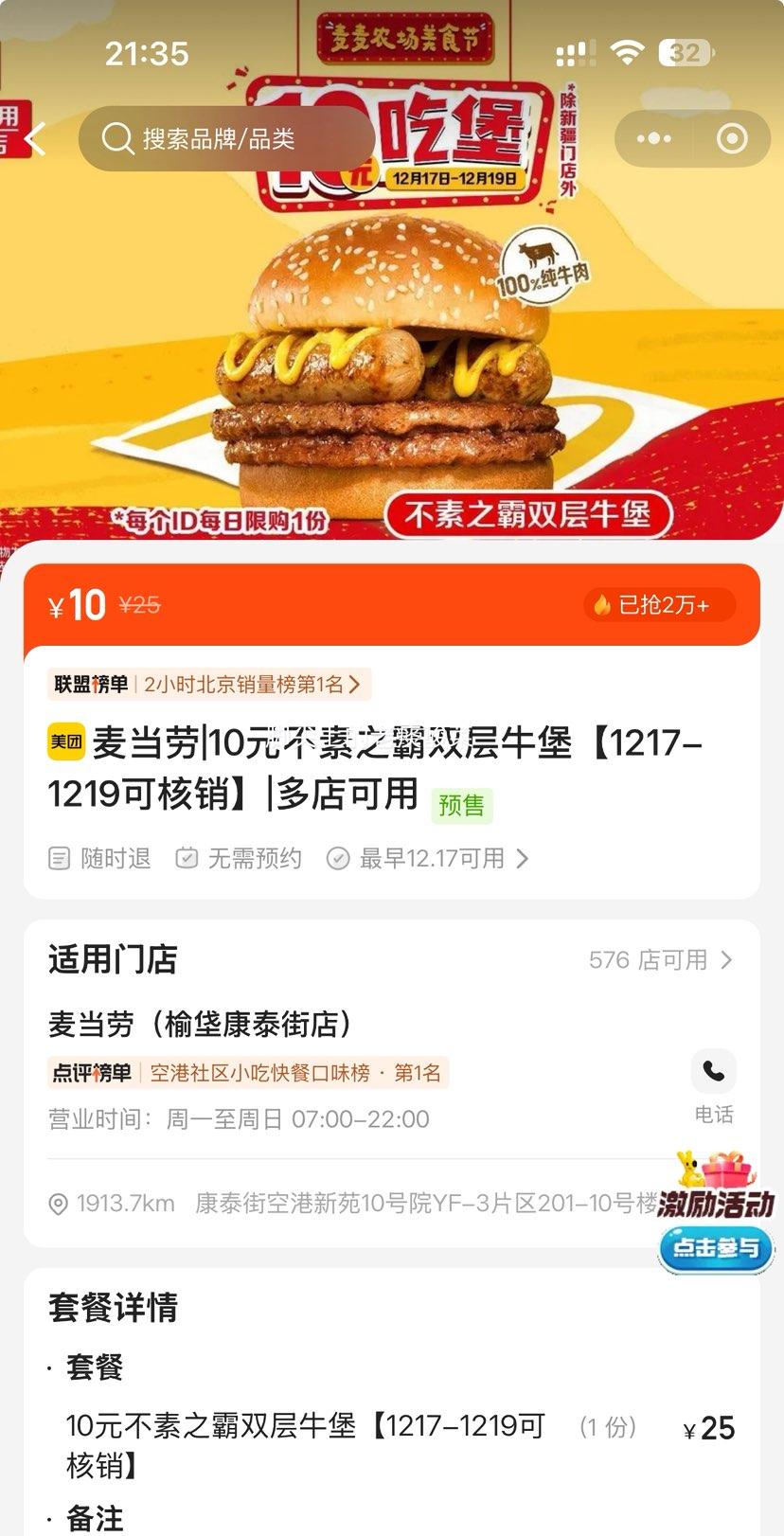Screen dimensions: 784x1536
Task: Tap the location pin next to the address
Action: pyautogui.click(x=59, y=1204)
